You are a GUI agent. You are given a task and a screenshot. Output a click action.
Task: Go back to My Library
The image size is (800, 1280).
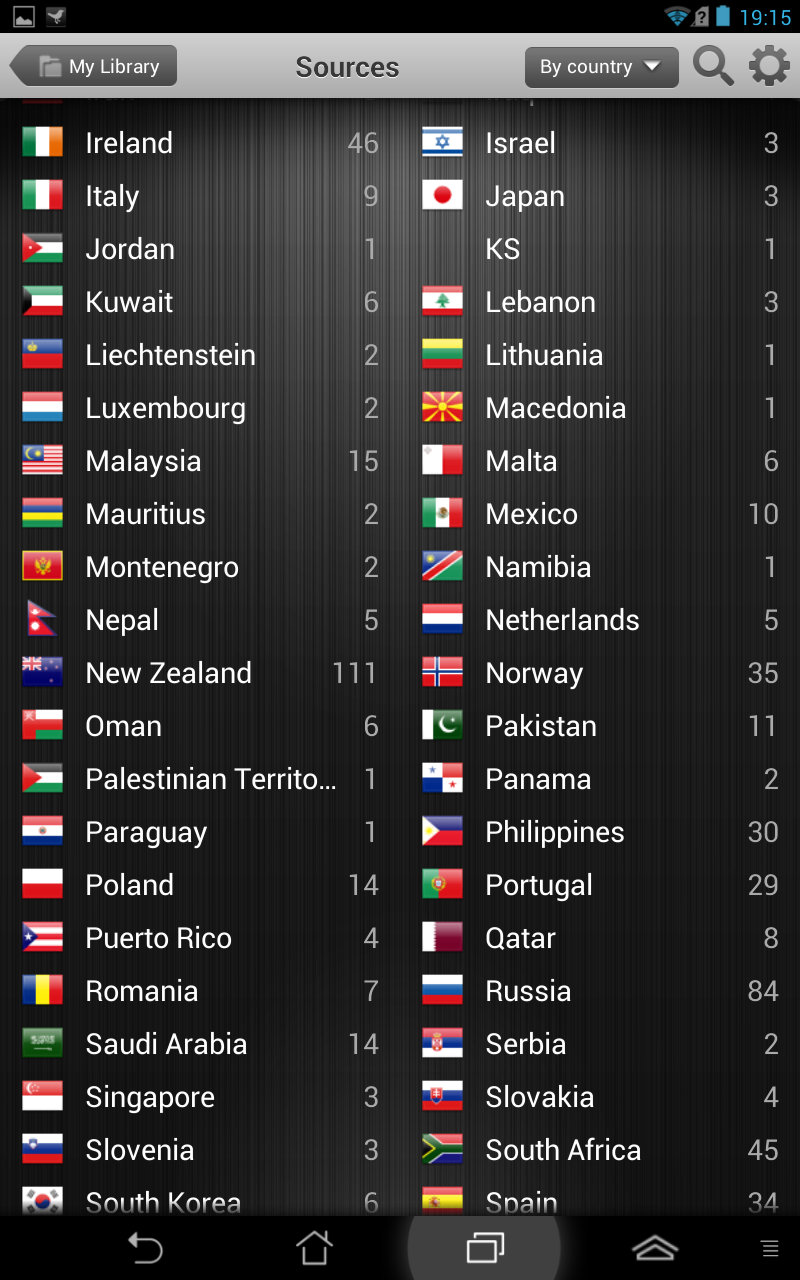(x=94, y=67)
